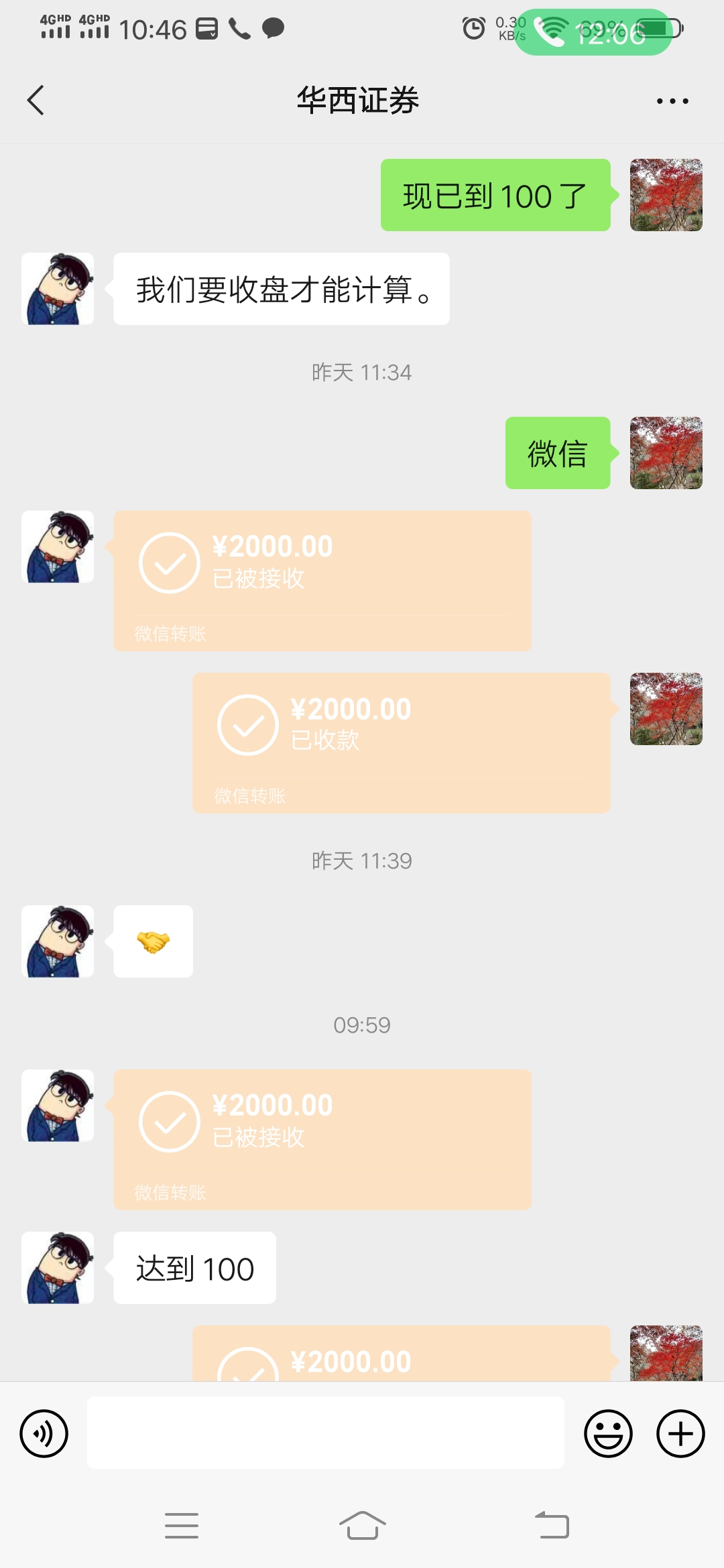Open contact avatar beside 我们要收盘才能计算。

[58, 289]
